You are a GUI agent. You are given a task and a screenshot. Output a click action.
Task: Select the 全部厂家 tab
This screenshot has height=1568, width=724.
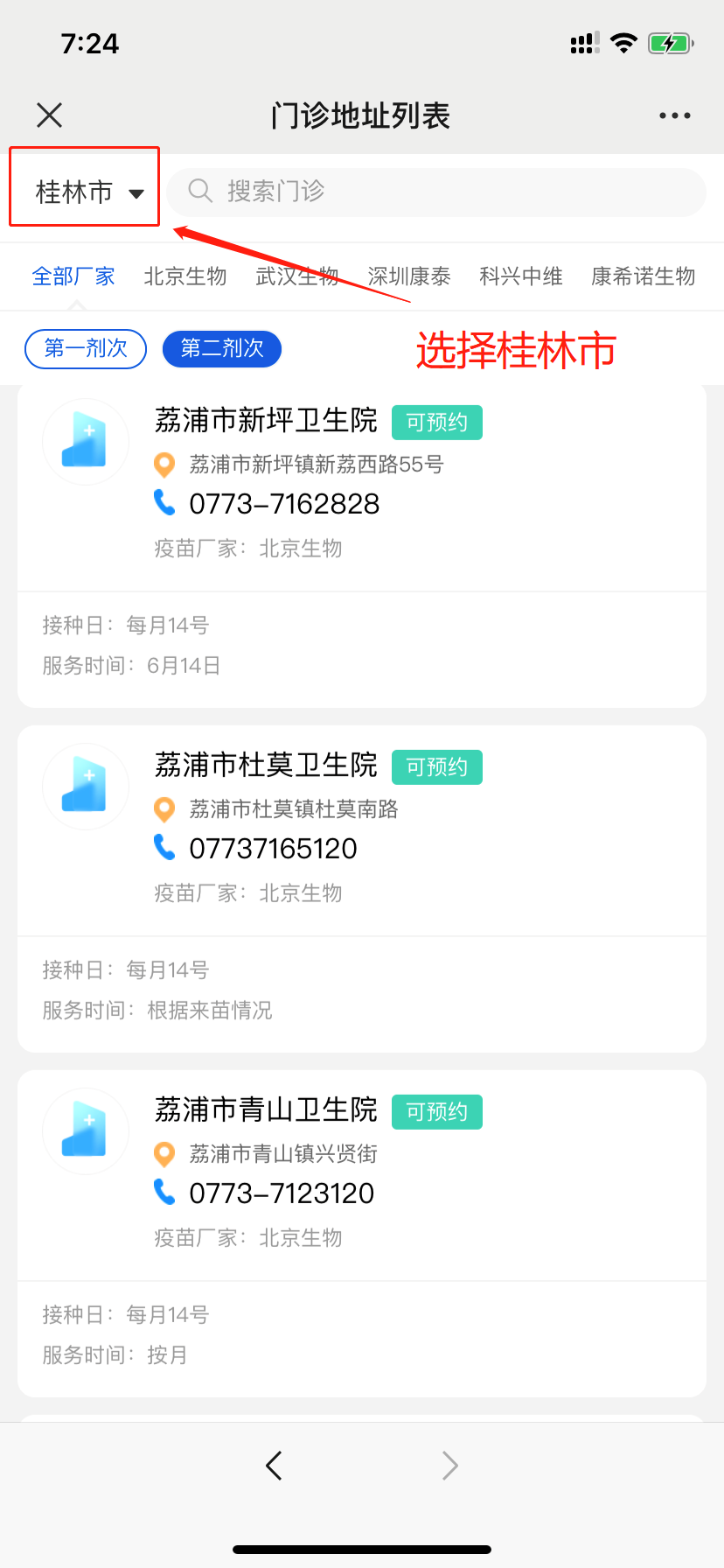pyautogui.click(x=73, y=276)
